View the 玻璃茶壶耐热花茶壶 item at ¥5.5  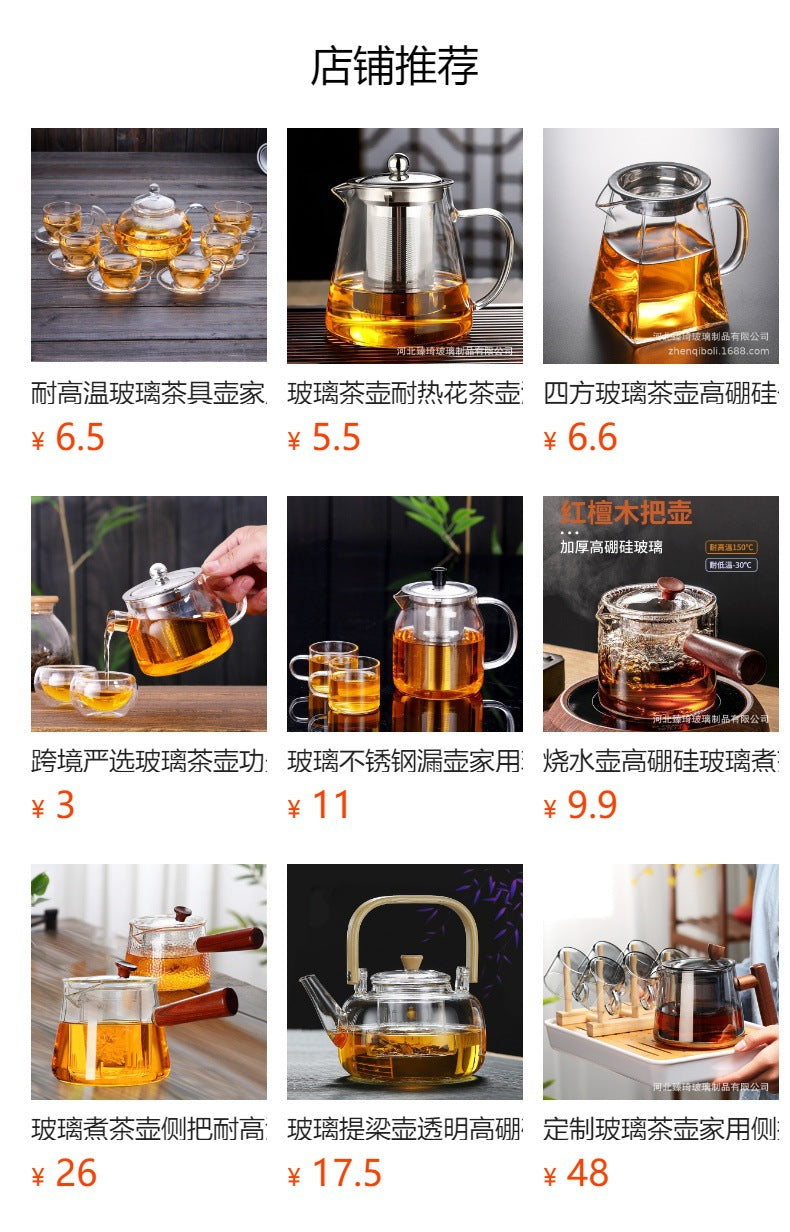click(405, 246)
